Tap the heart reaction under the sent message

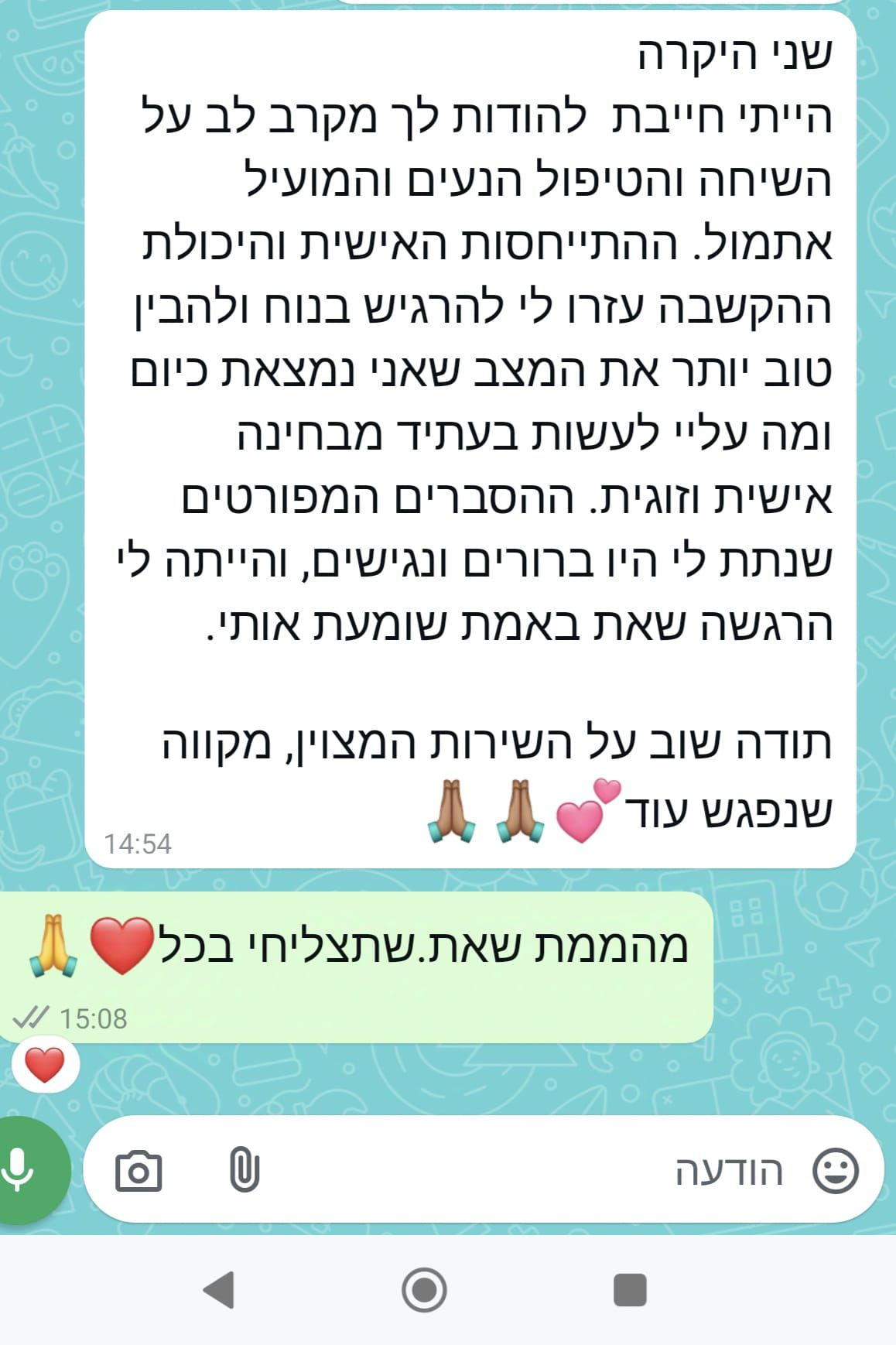point(45,1066)
